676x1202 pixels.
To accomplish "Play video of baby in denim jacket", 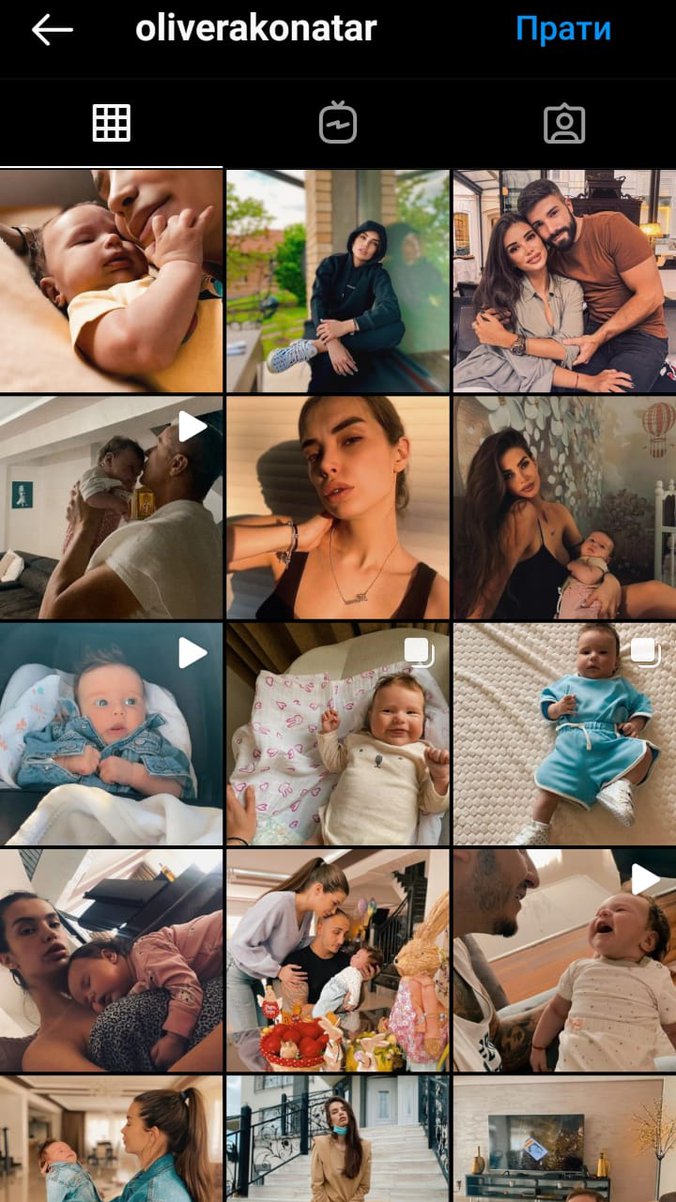I will pyautogui.click(x=111, y=734).
